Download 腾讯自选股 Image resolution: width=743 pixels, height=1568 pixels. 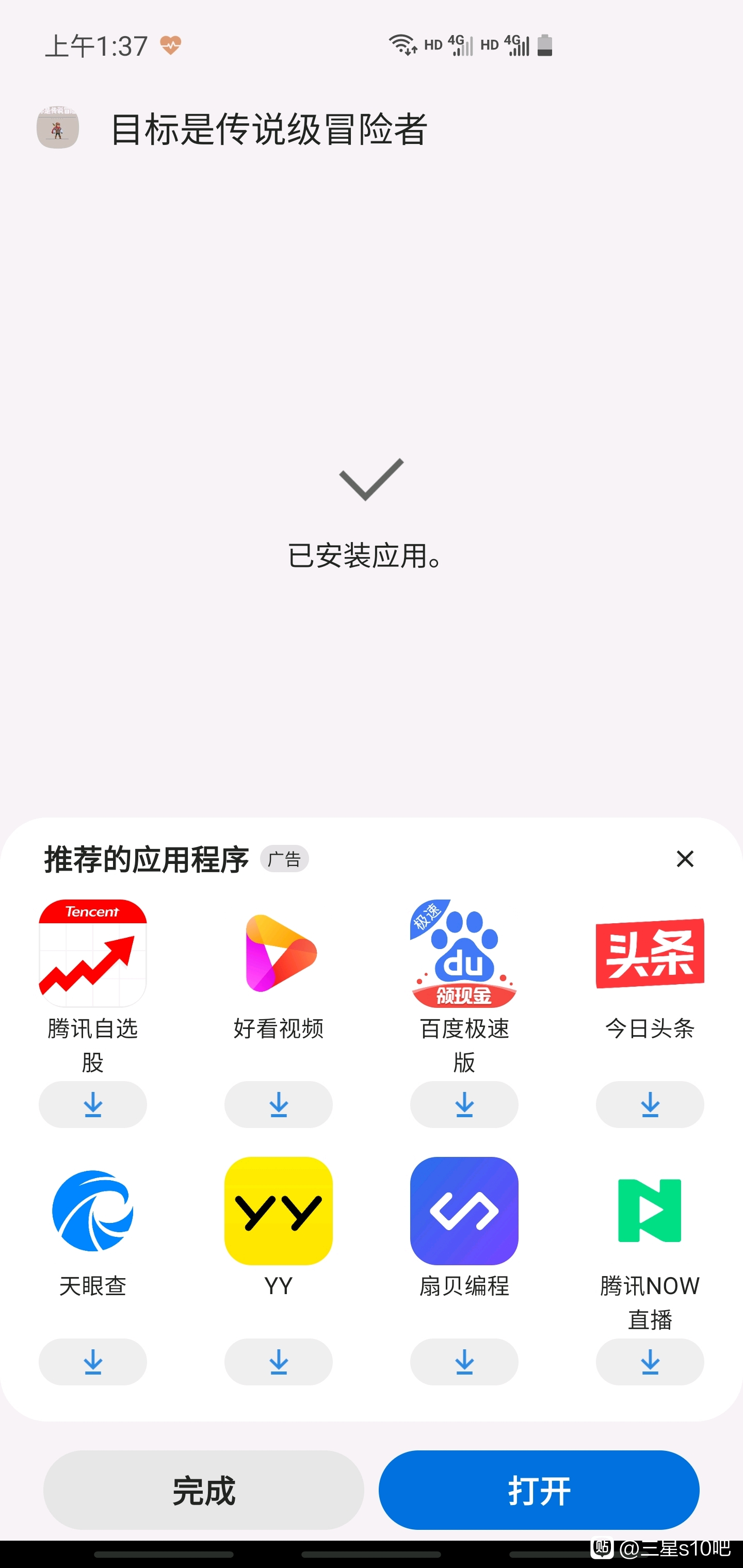[x=92, y=1104]
